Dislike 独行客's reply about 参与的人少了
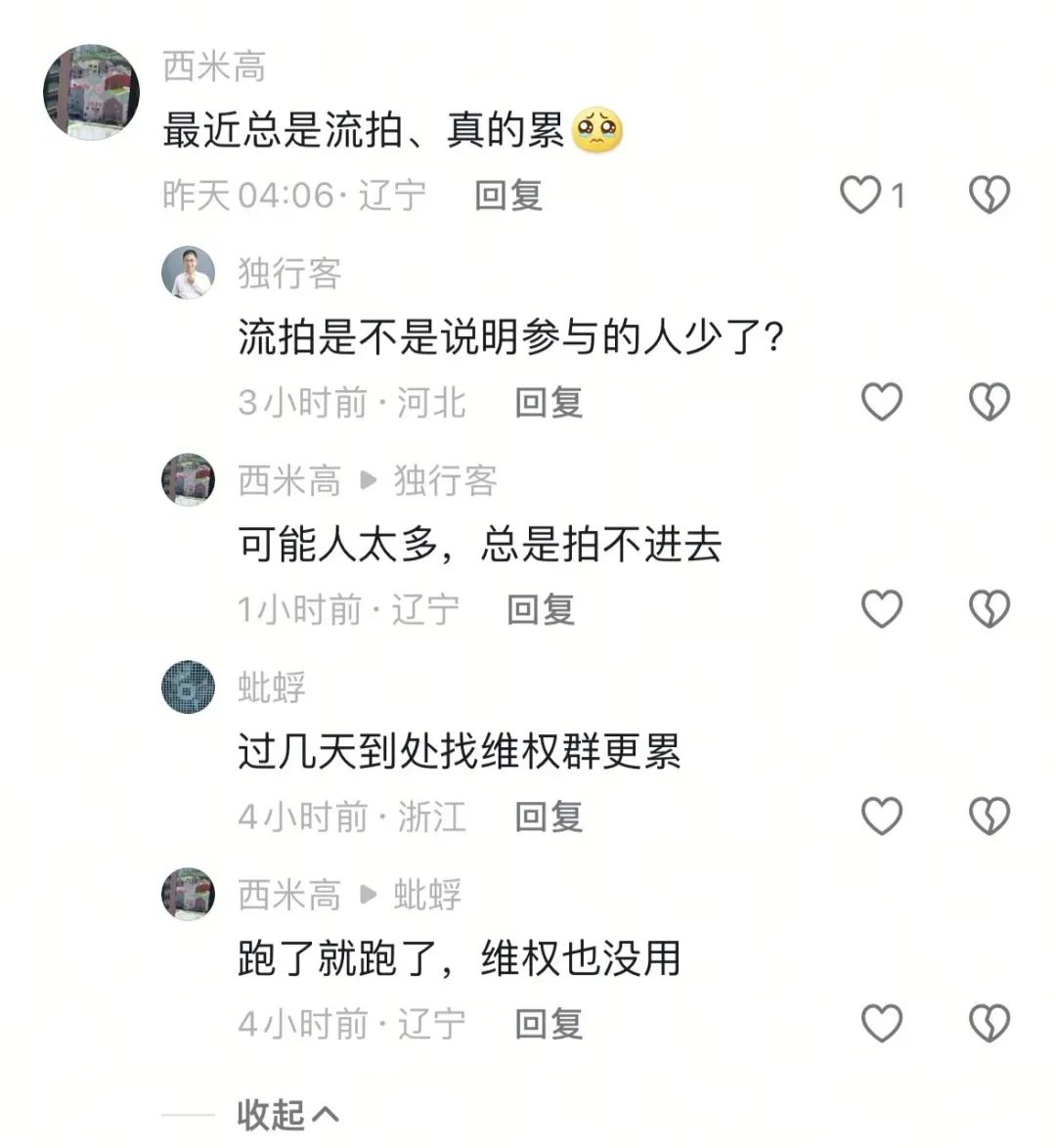 [989, 402]
